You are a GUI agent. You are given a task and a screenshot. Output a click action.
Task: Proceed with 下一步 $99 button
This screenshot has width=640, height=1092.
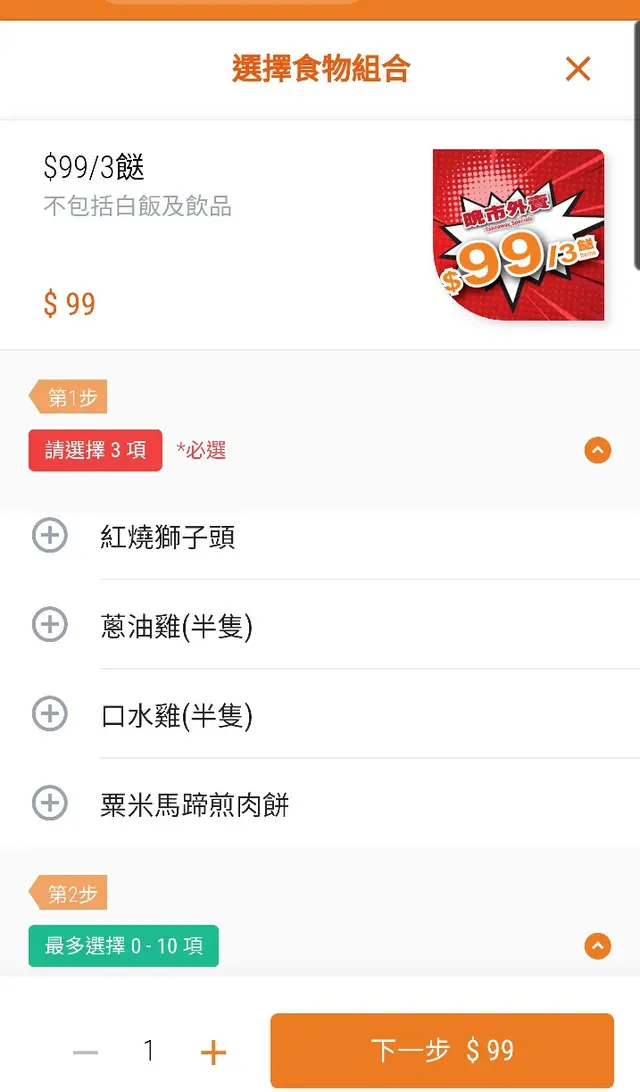pos(441,1050)
